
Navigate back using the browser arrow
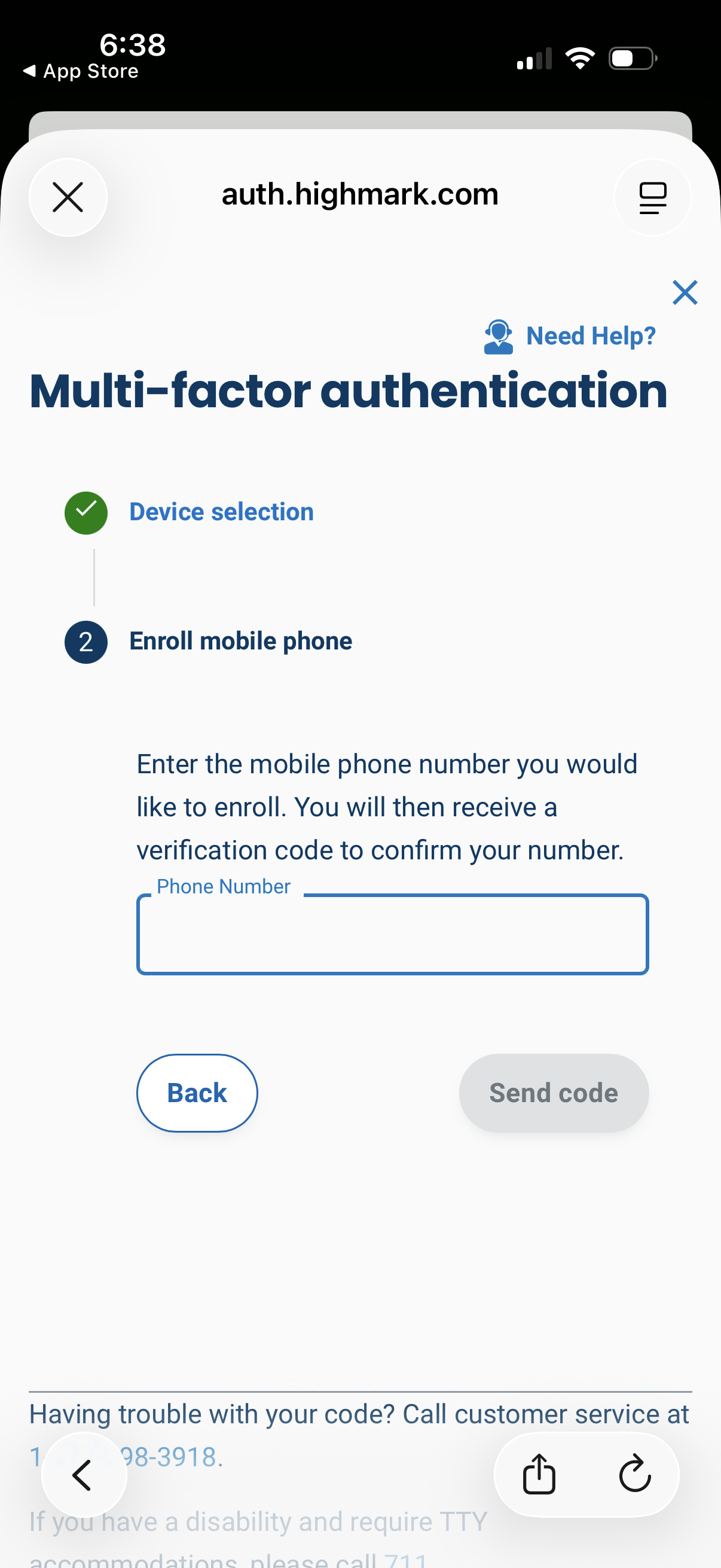click(x=83, y=1475)
